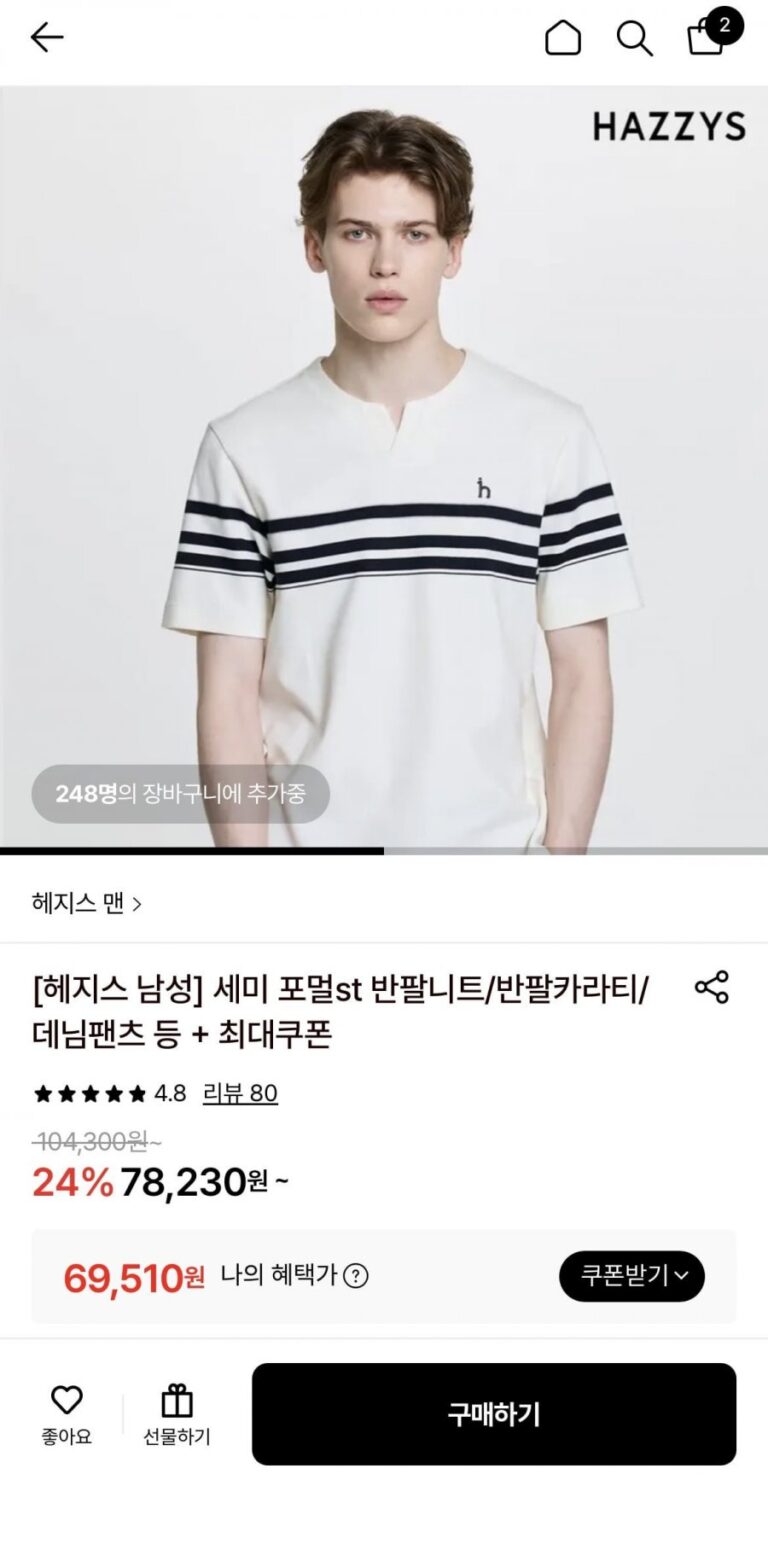This screenshot has width=768, height=1556.
Task: Like this product with 좋아요
Action: pos(66,1414)
